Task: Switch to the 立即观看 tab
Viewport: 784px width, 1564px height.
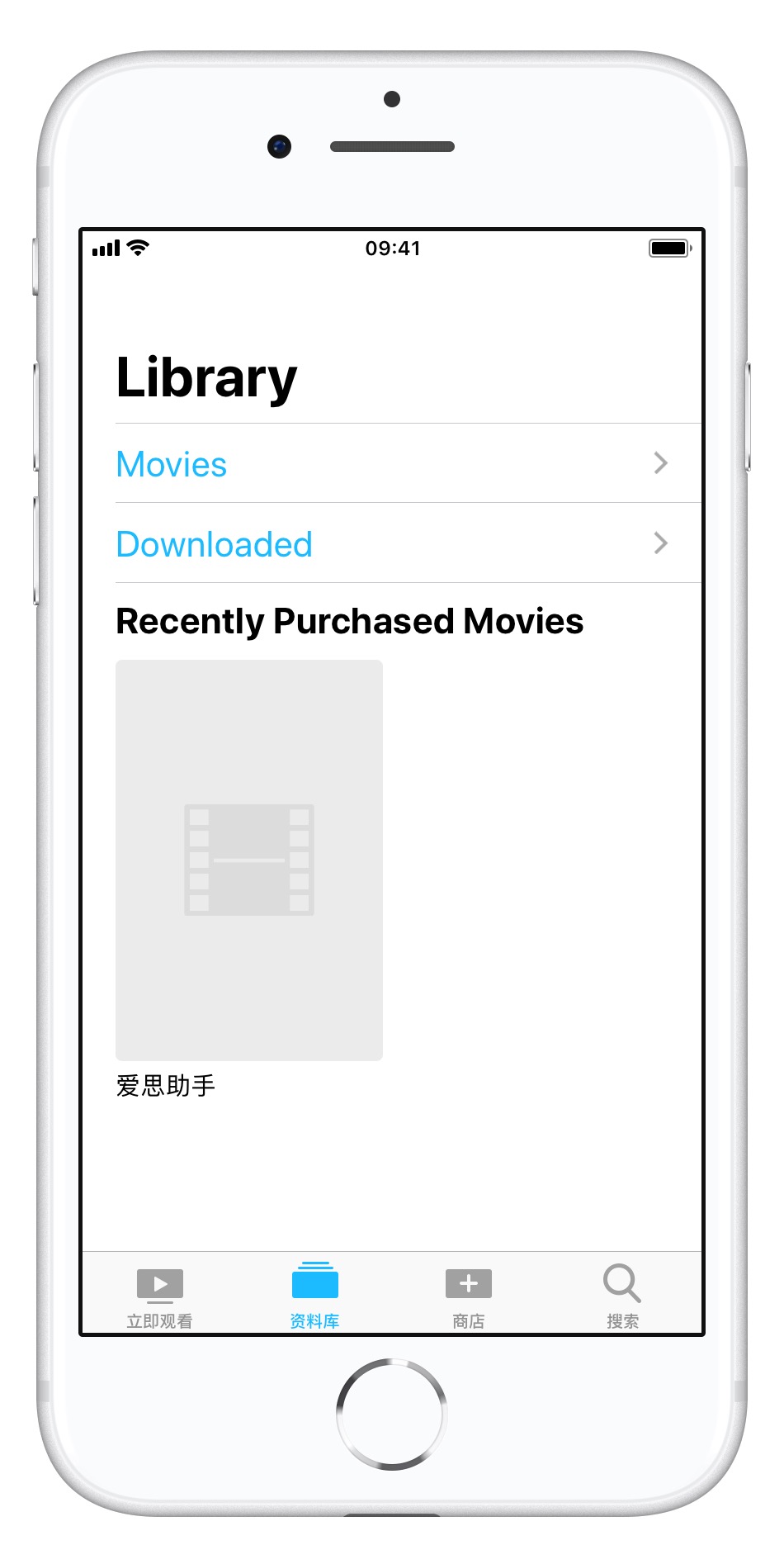Action: (160, 1293)
